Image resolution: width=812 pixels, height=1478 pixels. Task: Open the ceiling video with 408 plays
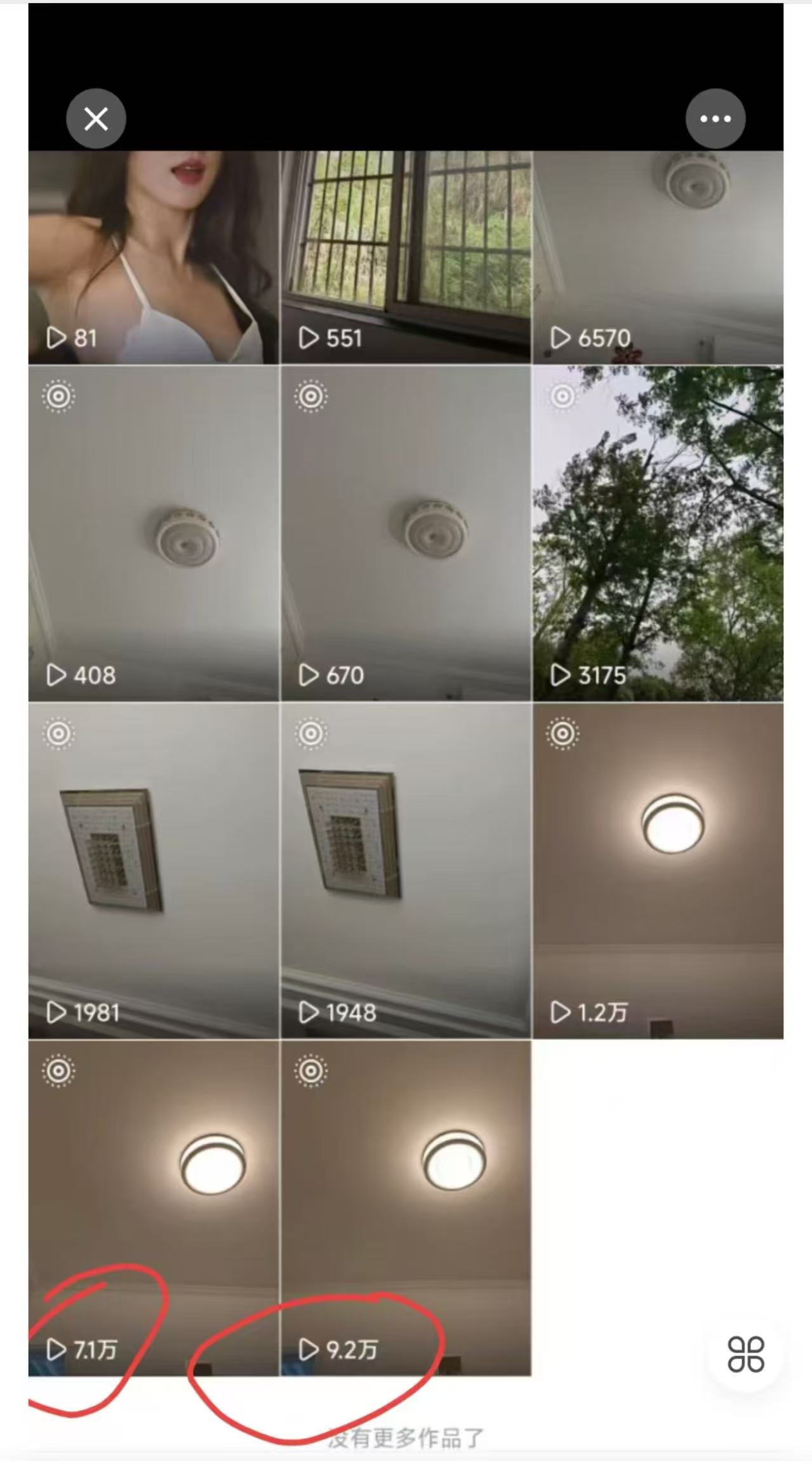[153, 534]
